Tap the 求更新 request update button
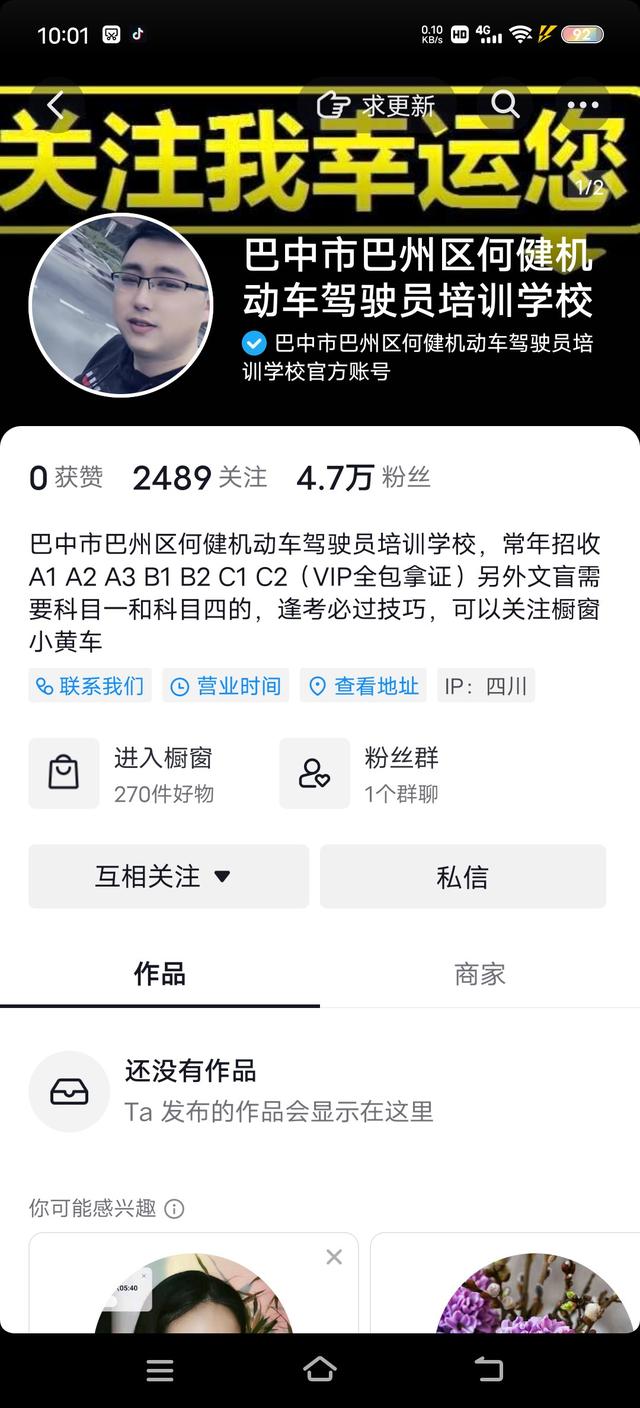The image size is (640, 1408). click(377, 105)
